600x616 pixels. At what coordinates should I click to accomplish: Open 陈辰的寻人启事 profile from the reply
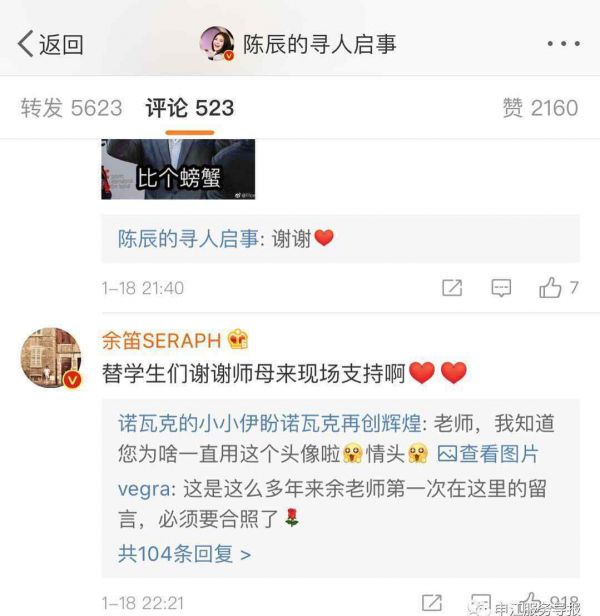pyautogui.click(x=188, y=239)
